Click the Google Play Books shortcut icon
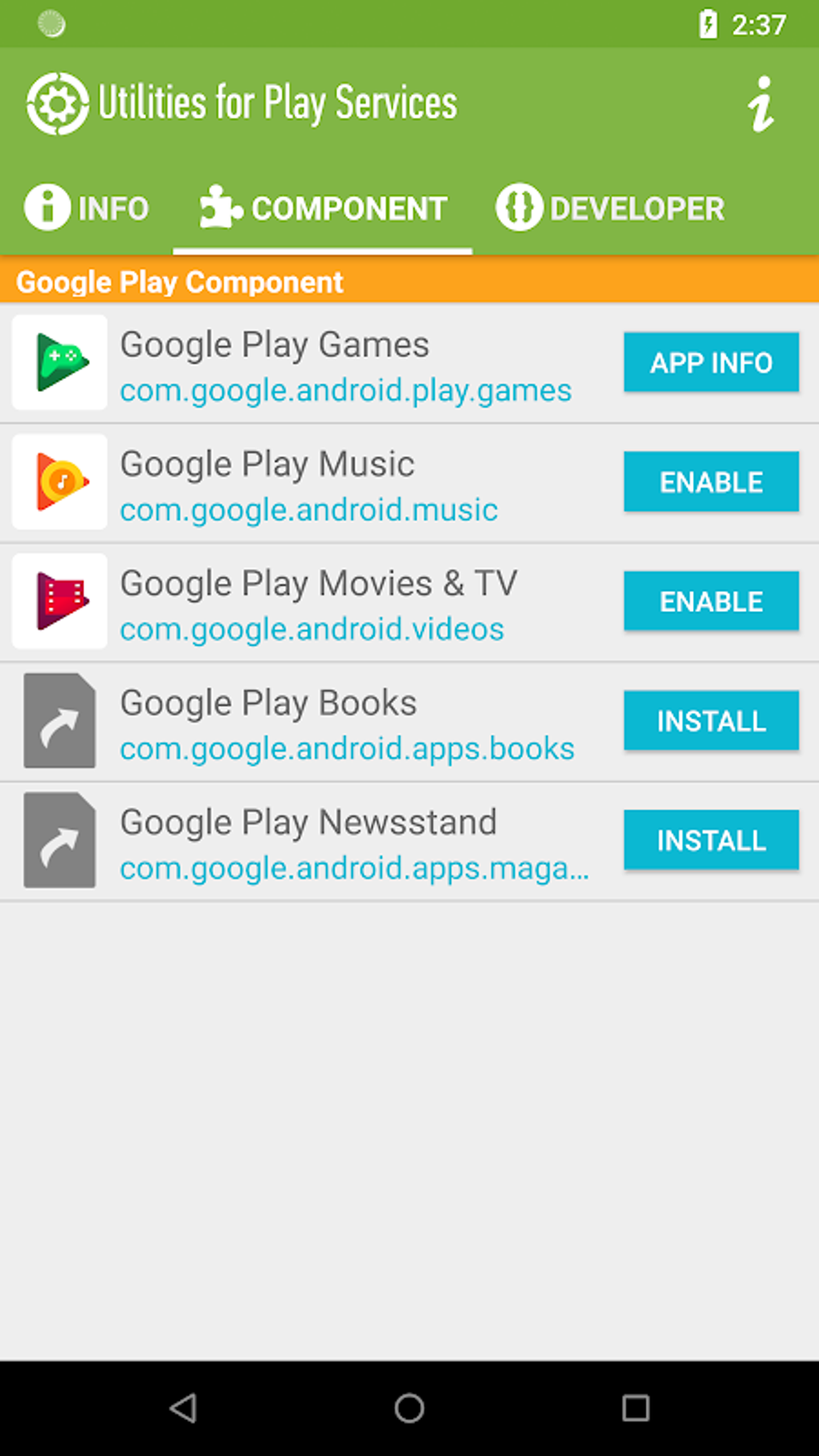Image resolution: width=819 pixels, height=1456 pixels. [59, 720]
